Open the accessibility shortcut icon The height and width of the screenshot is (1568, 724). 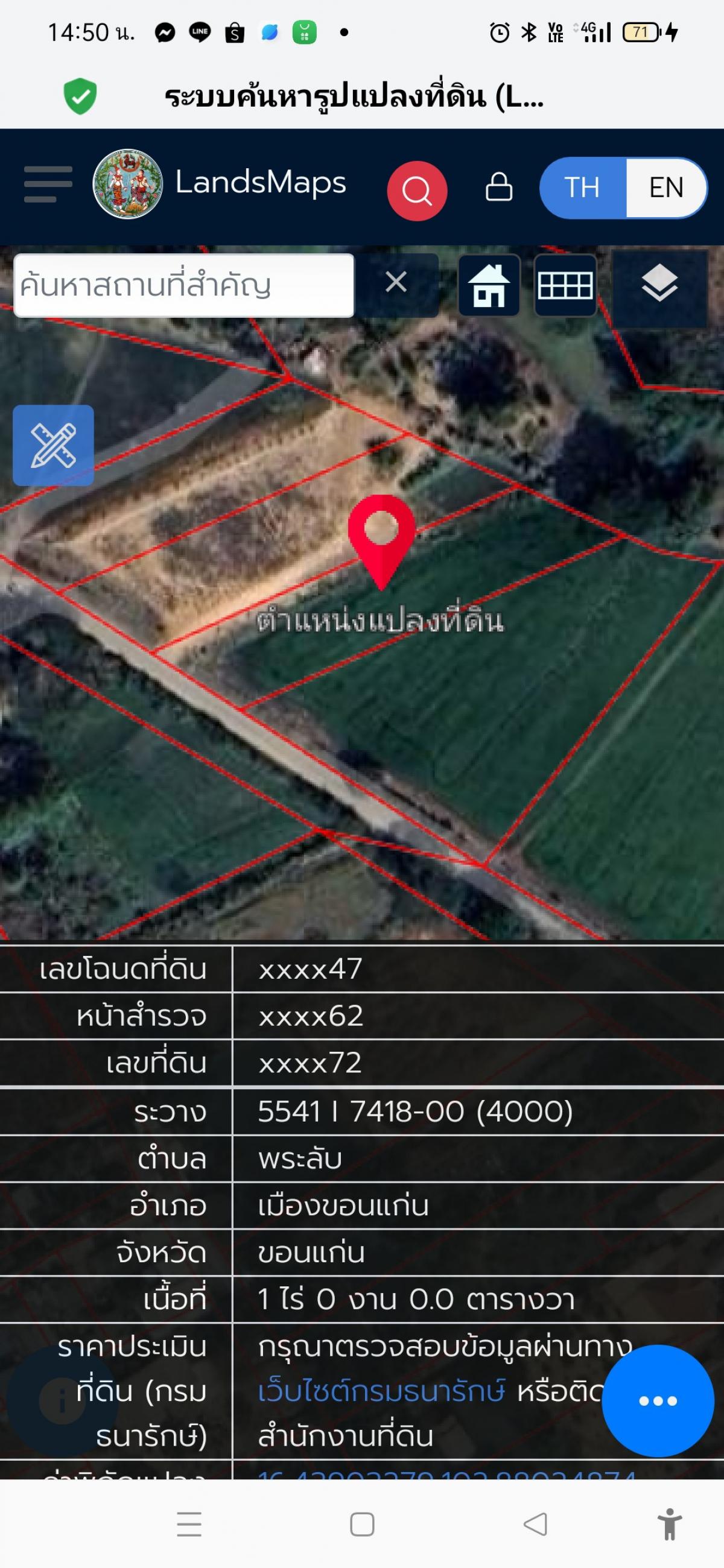coord(669,1524)
